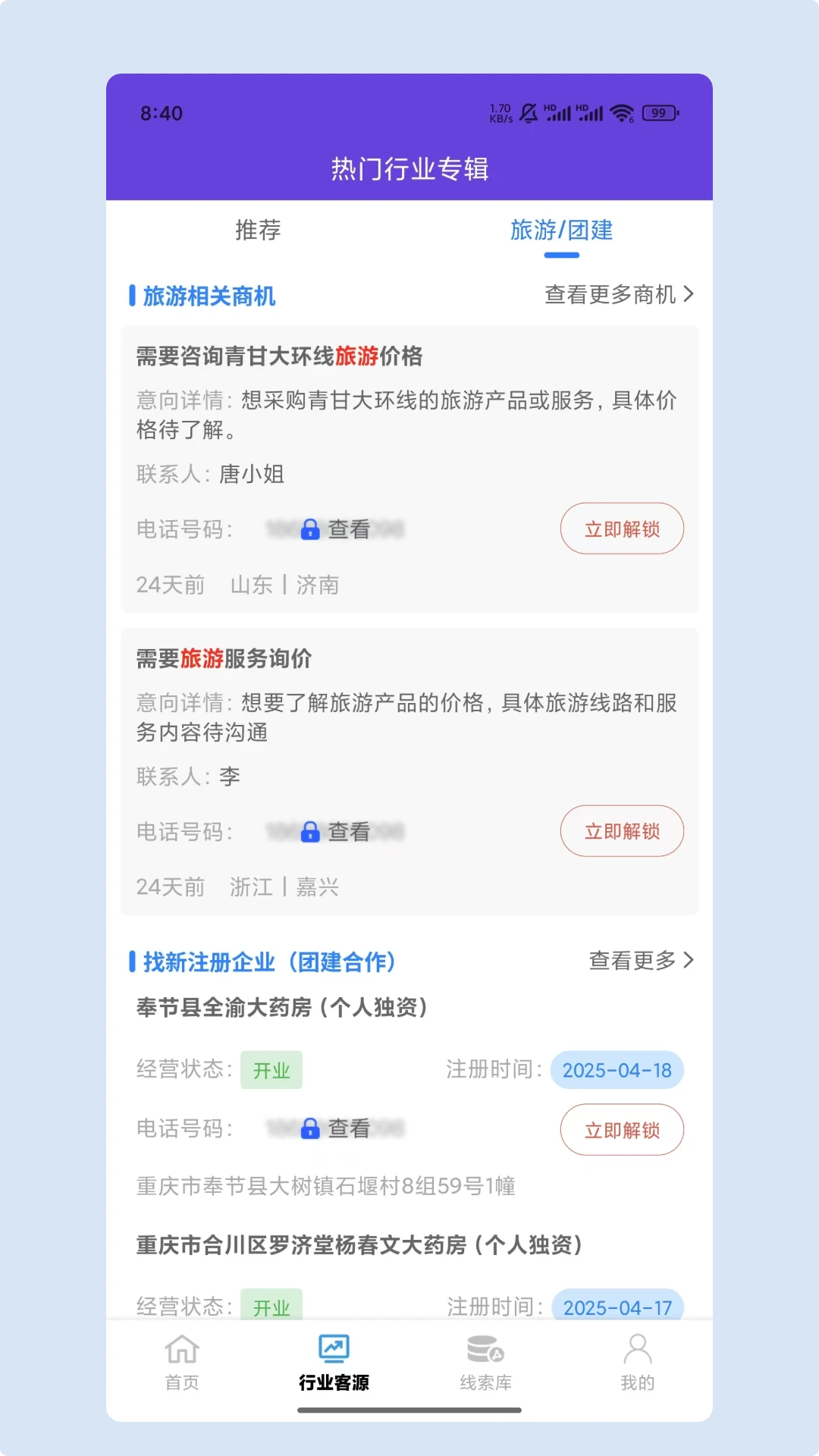
Task: Tap 立即解锁 on the 青甘大环线 lead
Action: [622, 529]
